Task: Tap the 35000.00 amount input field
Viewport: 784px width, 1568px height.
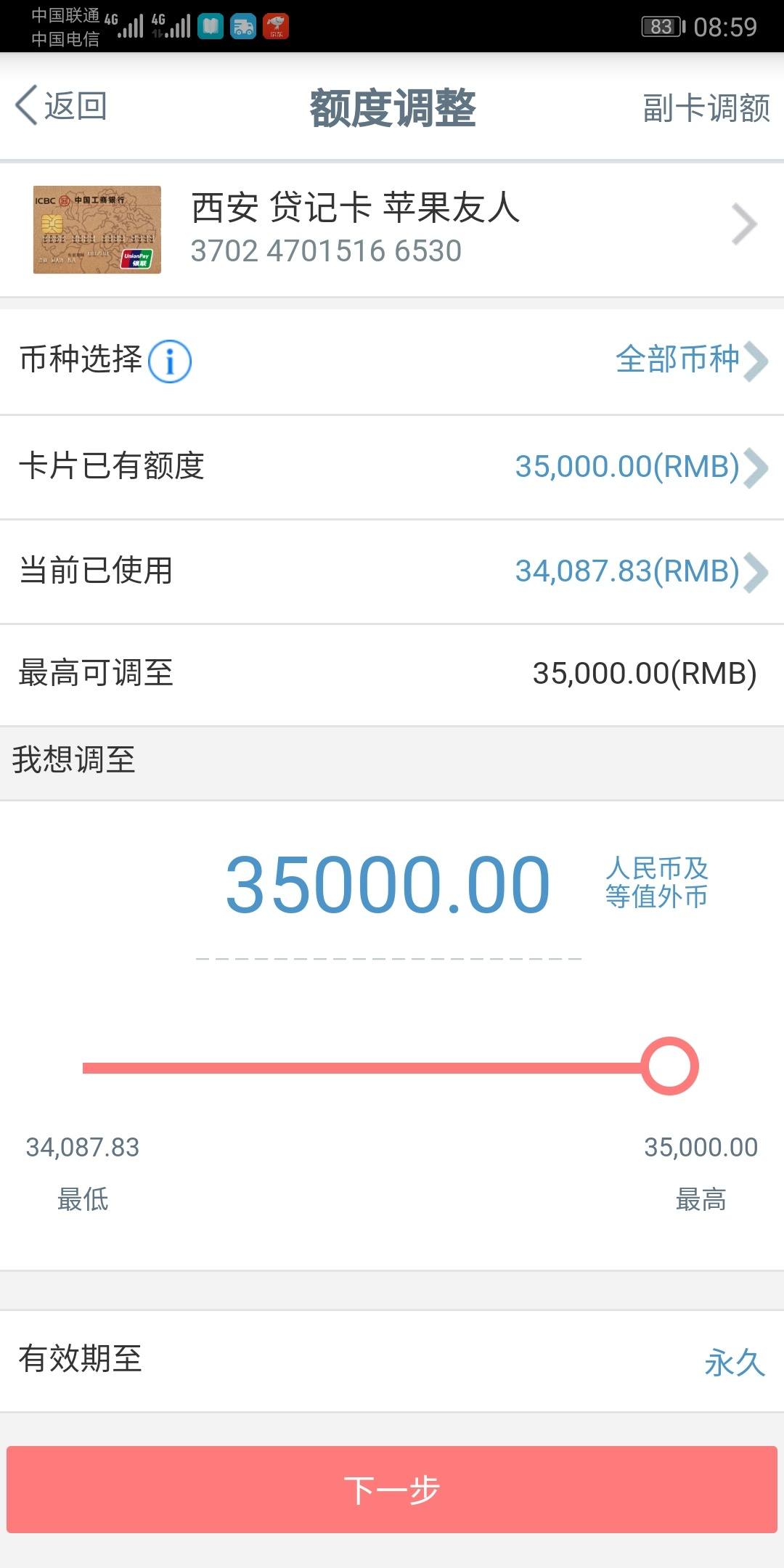Action: 386,880
